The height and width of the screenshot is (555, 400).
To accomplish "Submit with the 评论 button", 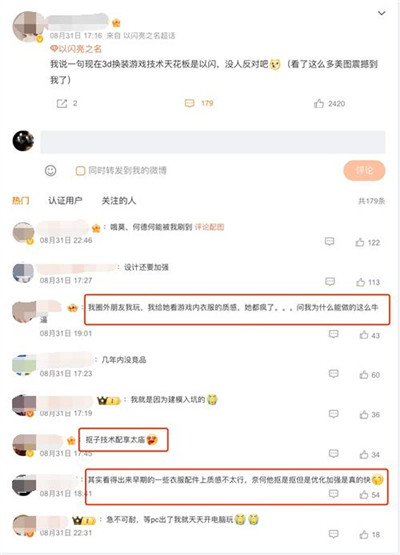I will point(364,171).
